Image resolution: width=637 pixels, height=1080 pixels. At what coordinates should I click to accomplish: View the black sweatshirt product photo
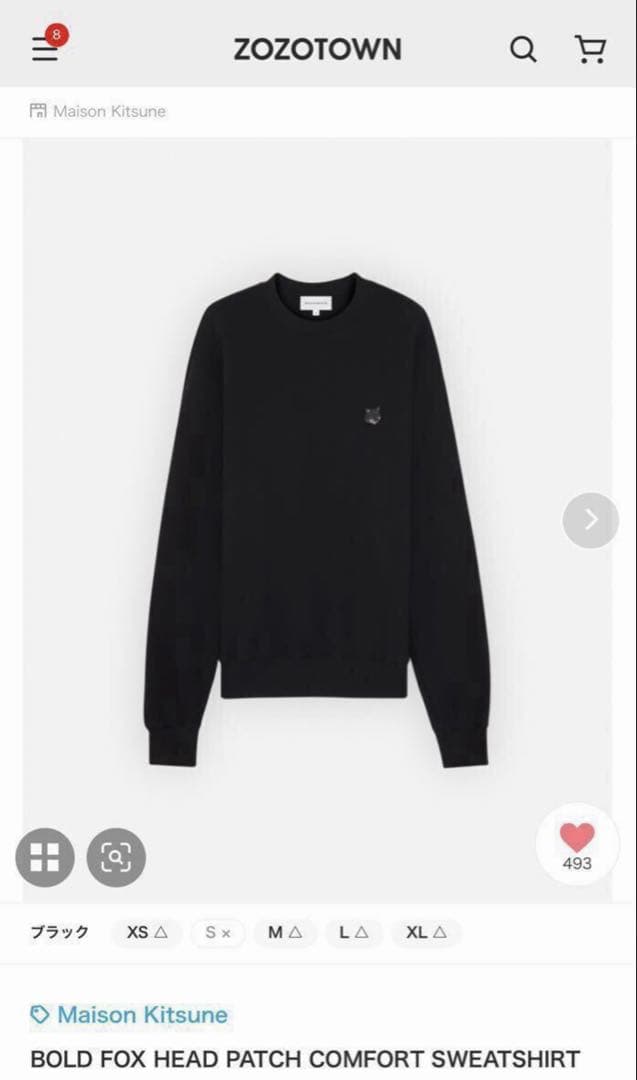(x=316, y=500)
